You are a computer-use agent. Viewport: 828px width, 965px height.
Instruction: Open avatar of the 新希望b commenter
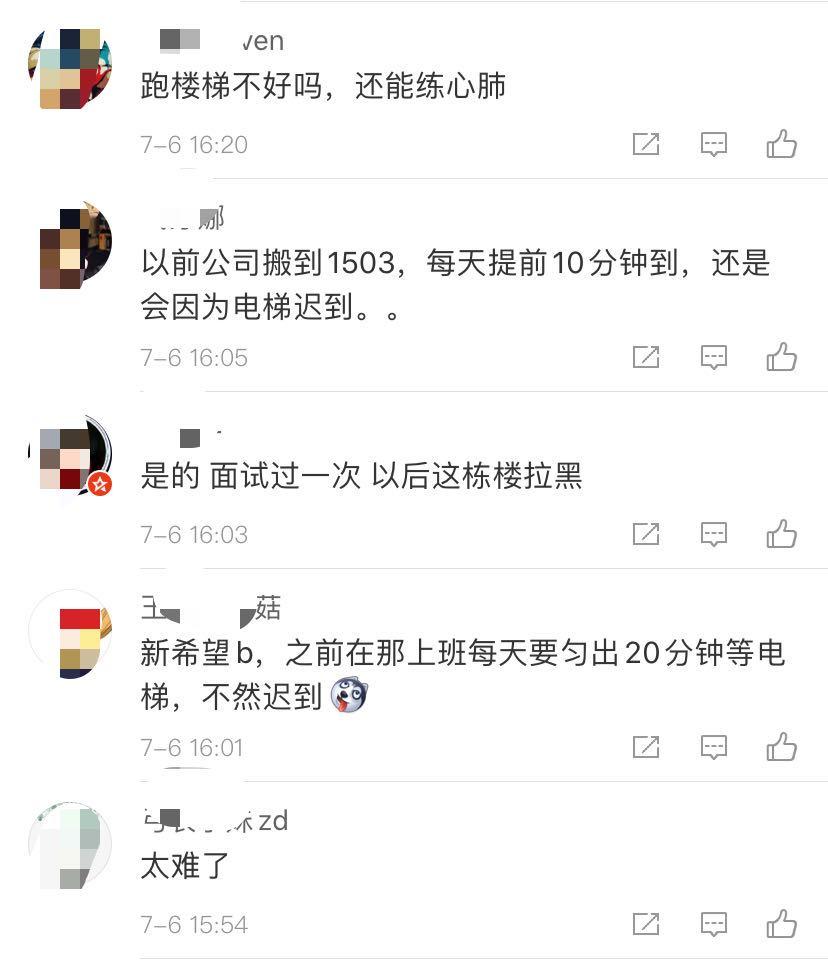tap(70, 634)
